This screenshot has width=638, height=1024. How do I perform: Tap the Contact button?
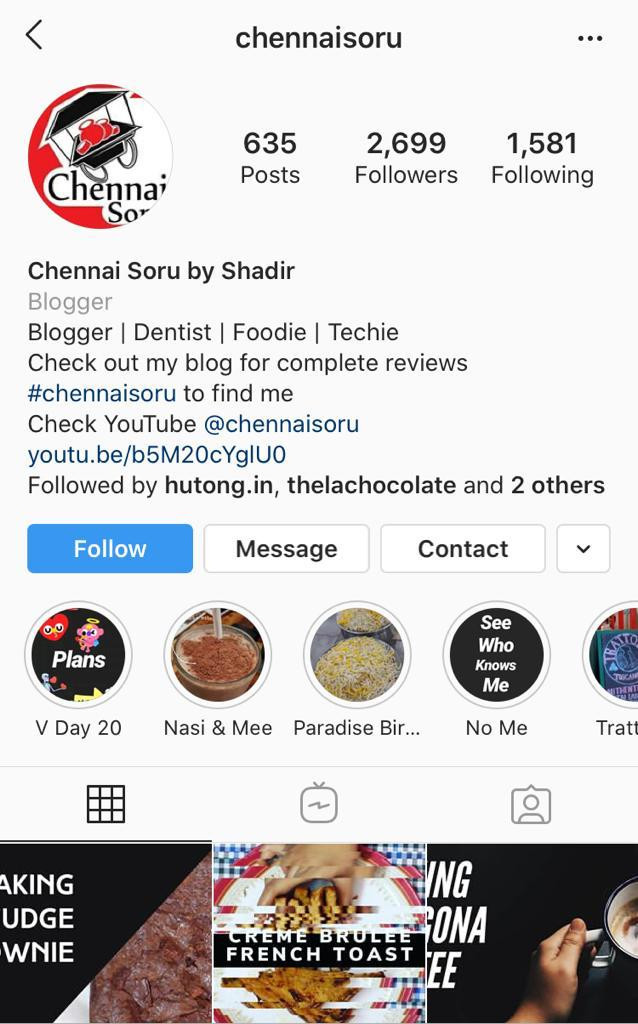pyautogui.click(x=463, y=549)
